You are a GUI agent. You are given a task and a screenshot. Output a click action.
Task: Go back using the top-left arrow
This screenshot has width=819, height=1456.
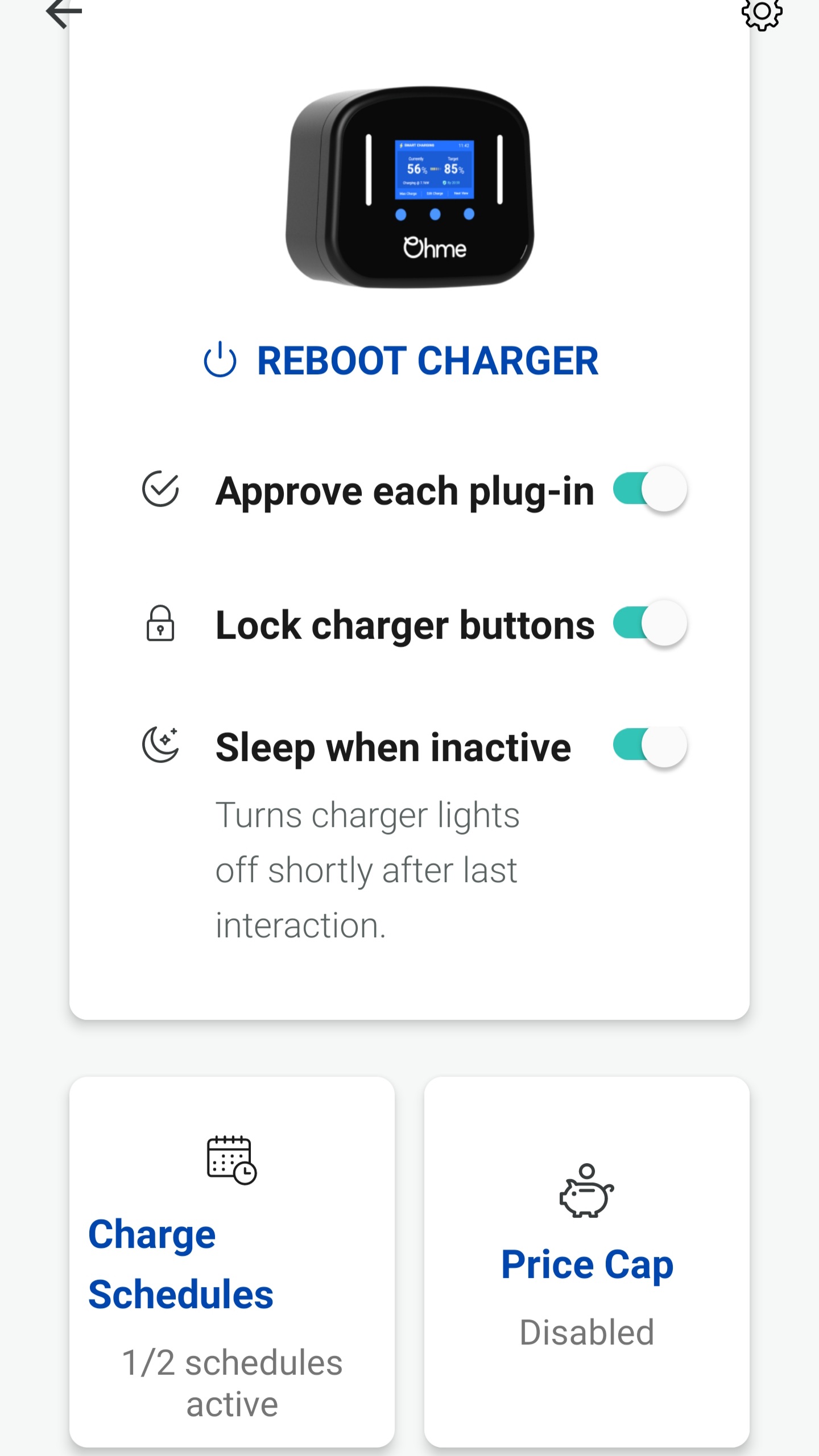pos(64,11)
